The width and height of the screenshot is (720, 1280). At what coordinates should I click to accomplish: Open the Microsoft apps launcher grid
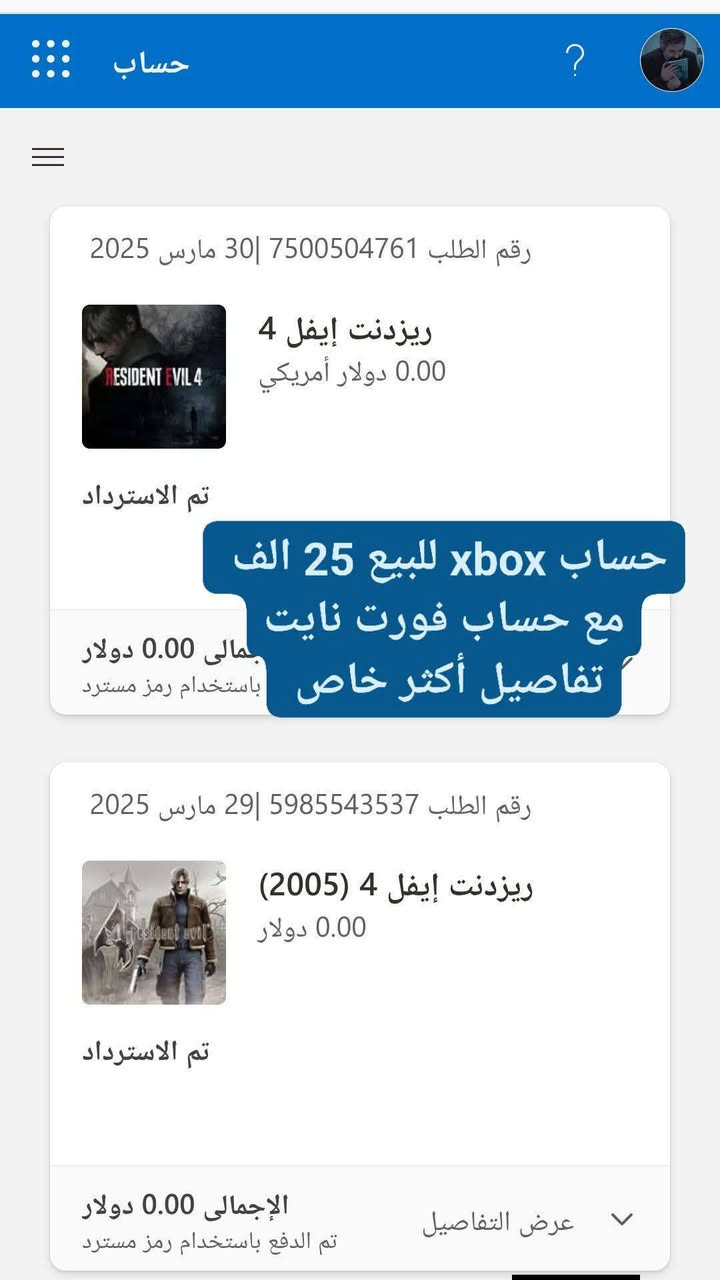(51, 60)
